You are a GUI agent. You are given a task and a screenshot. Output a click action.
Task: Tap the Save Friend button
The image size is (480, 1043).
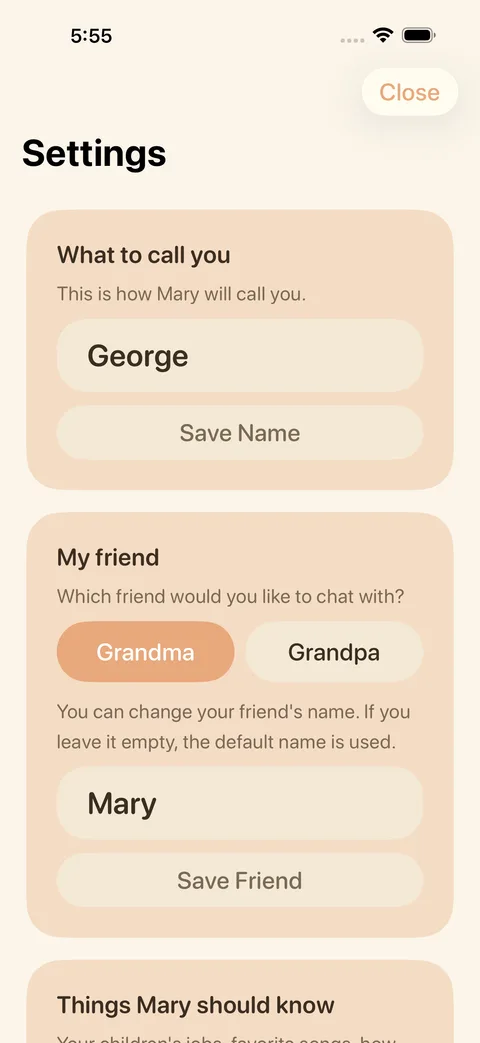(239, 880)
